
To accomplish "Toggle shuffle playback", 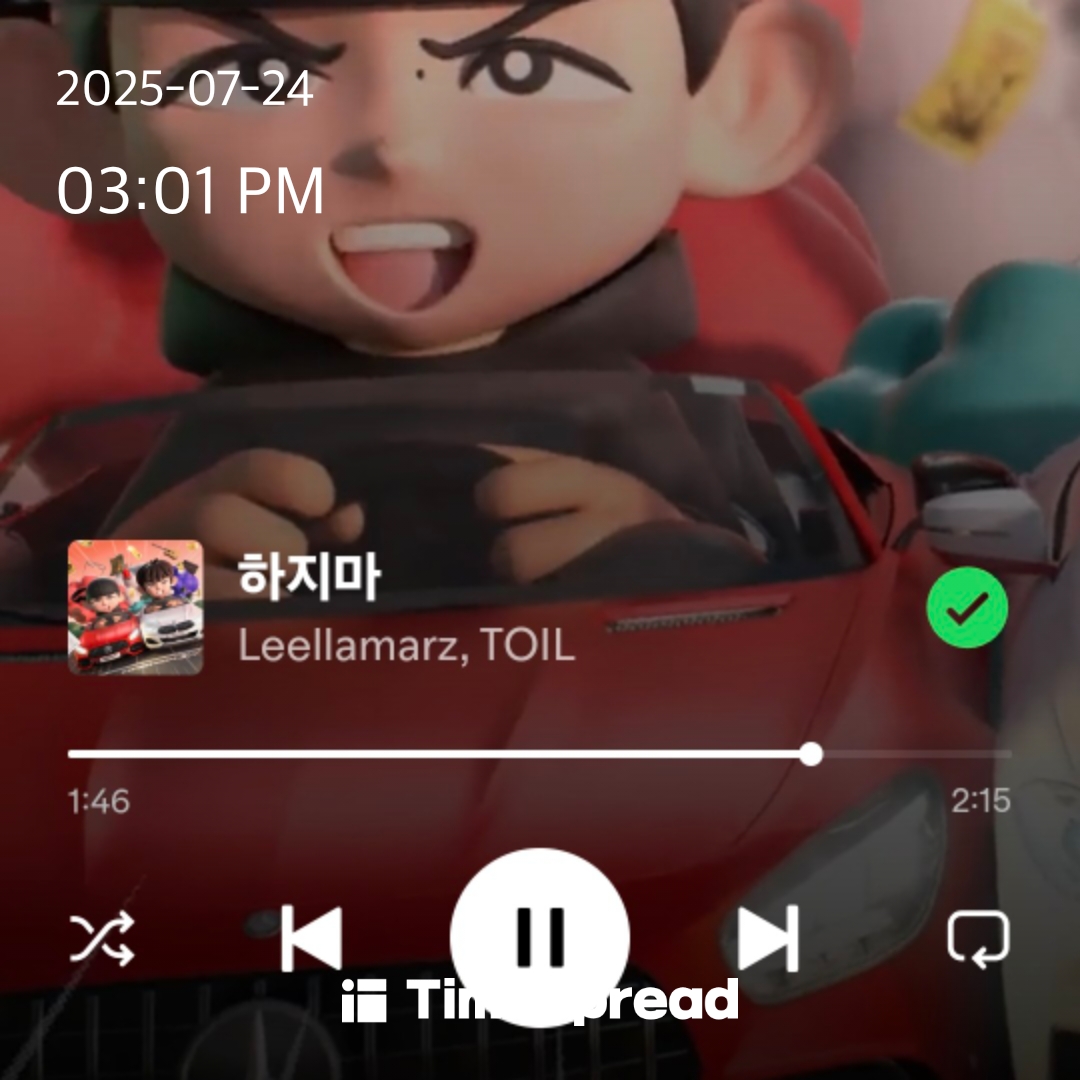I will point(101,939).
